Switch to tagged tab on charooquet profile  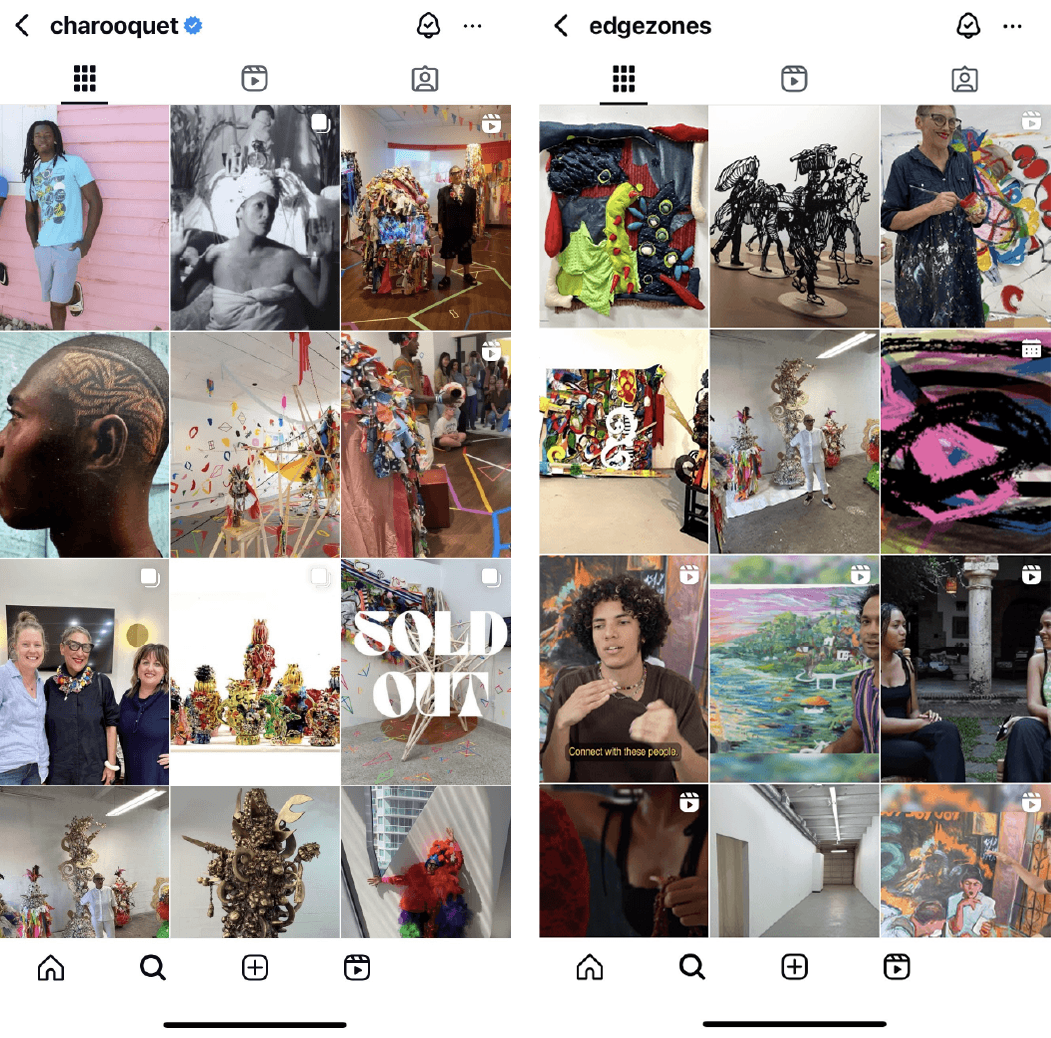pos(425,79)
